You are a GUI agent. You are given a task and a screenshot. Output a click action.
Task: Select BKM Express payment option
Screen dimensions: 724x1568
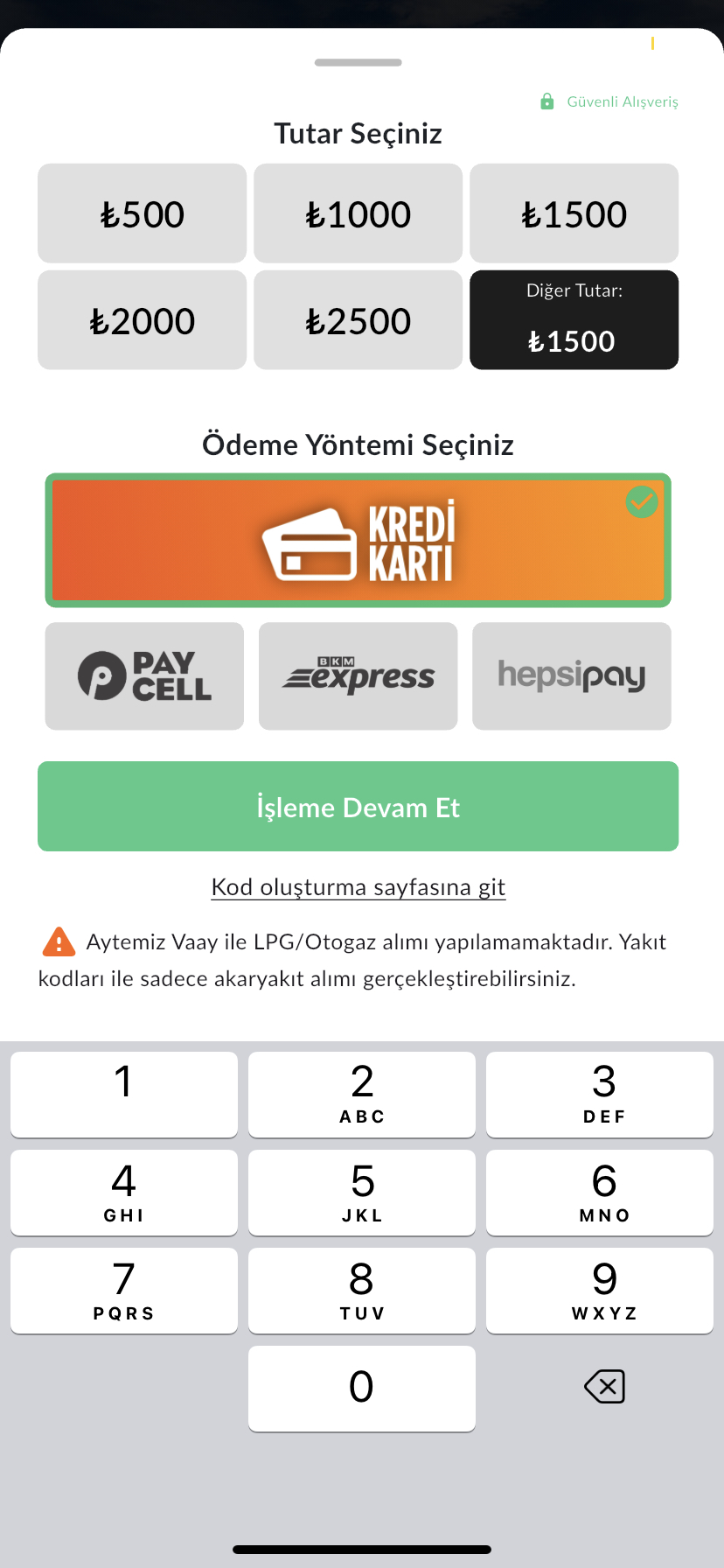click(x=358, y=676)
